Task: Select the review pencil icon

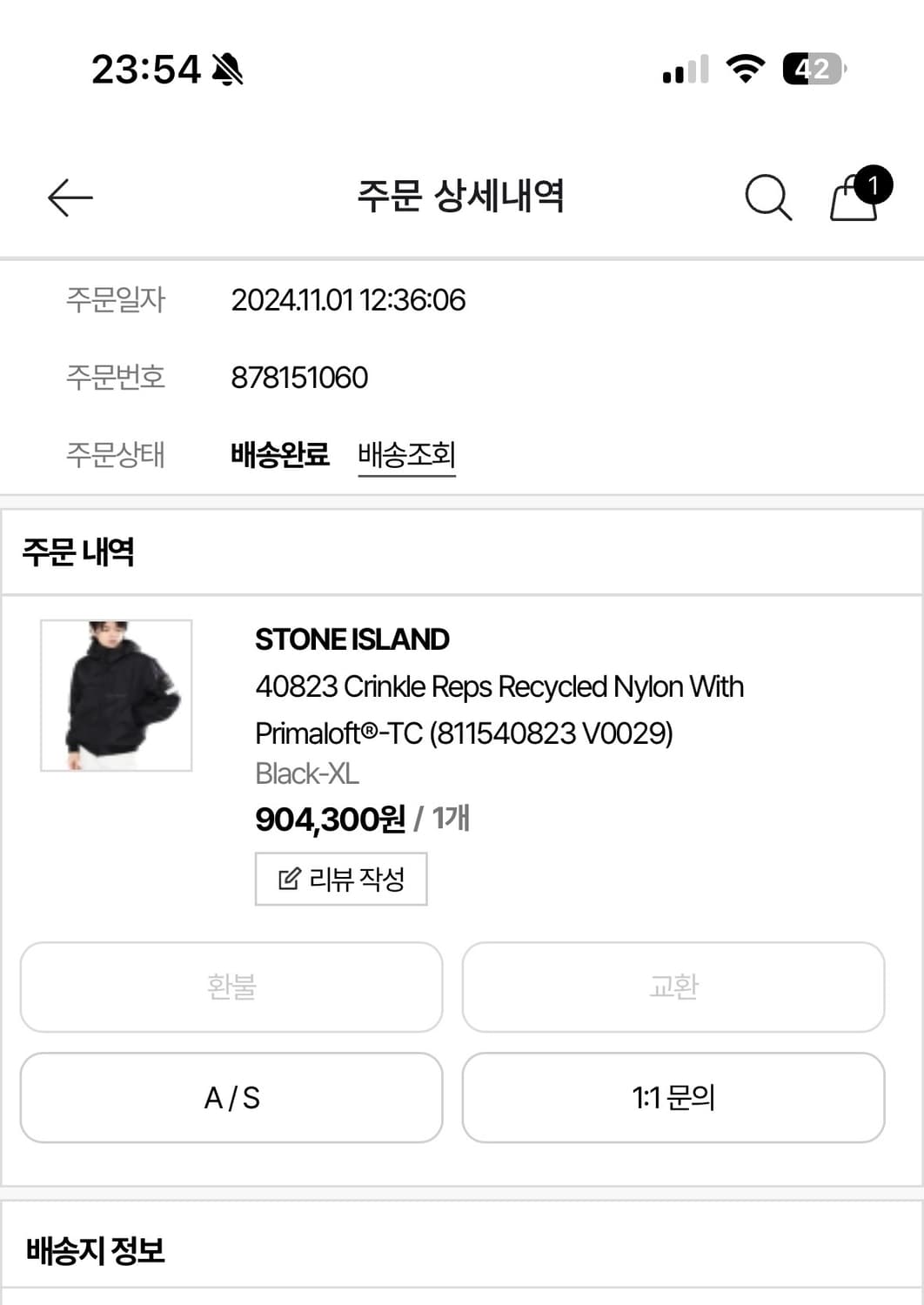Action: 286,880
